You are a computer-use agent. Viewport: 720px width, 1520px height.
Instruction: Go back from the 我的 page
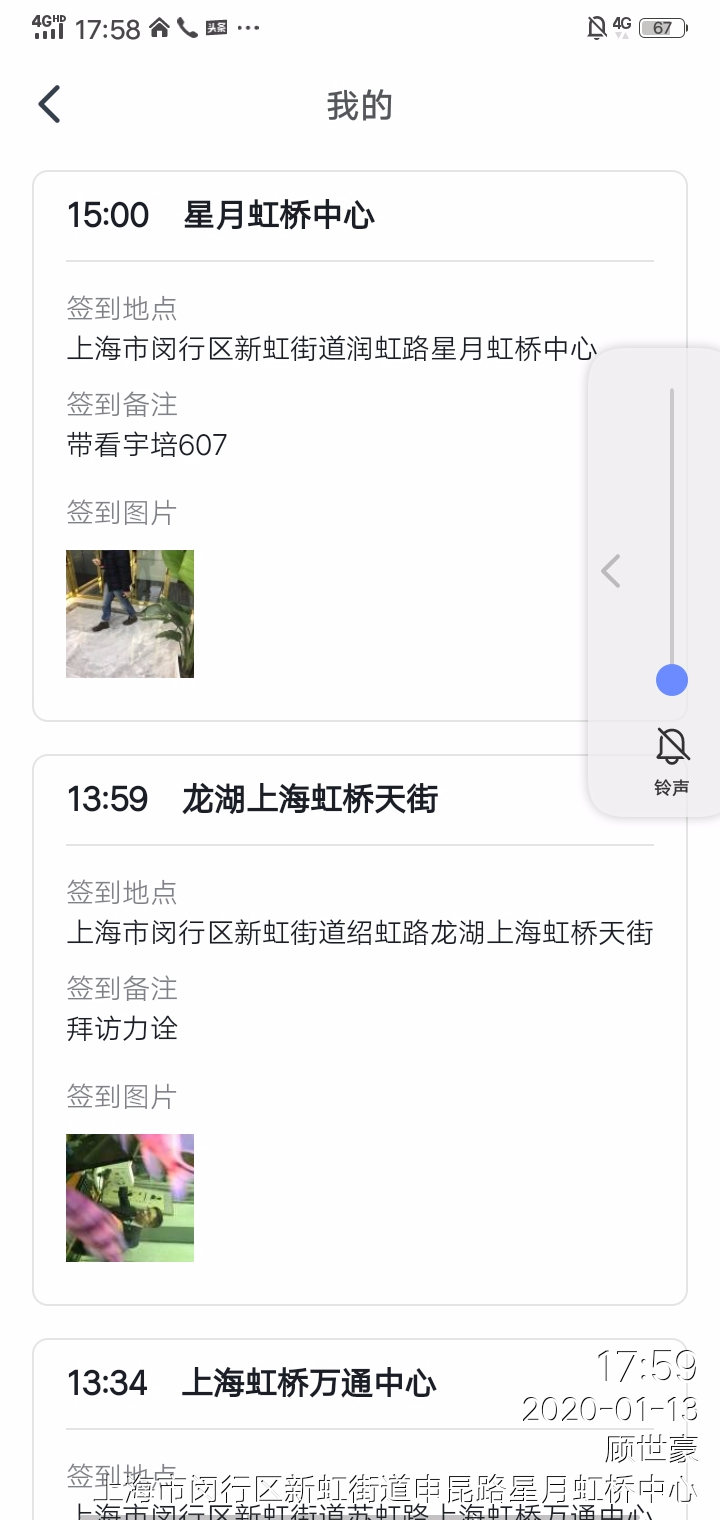click(50, 105)
